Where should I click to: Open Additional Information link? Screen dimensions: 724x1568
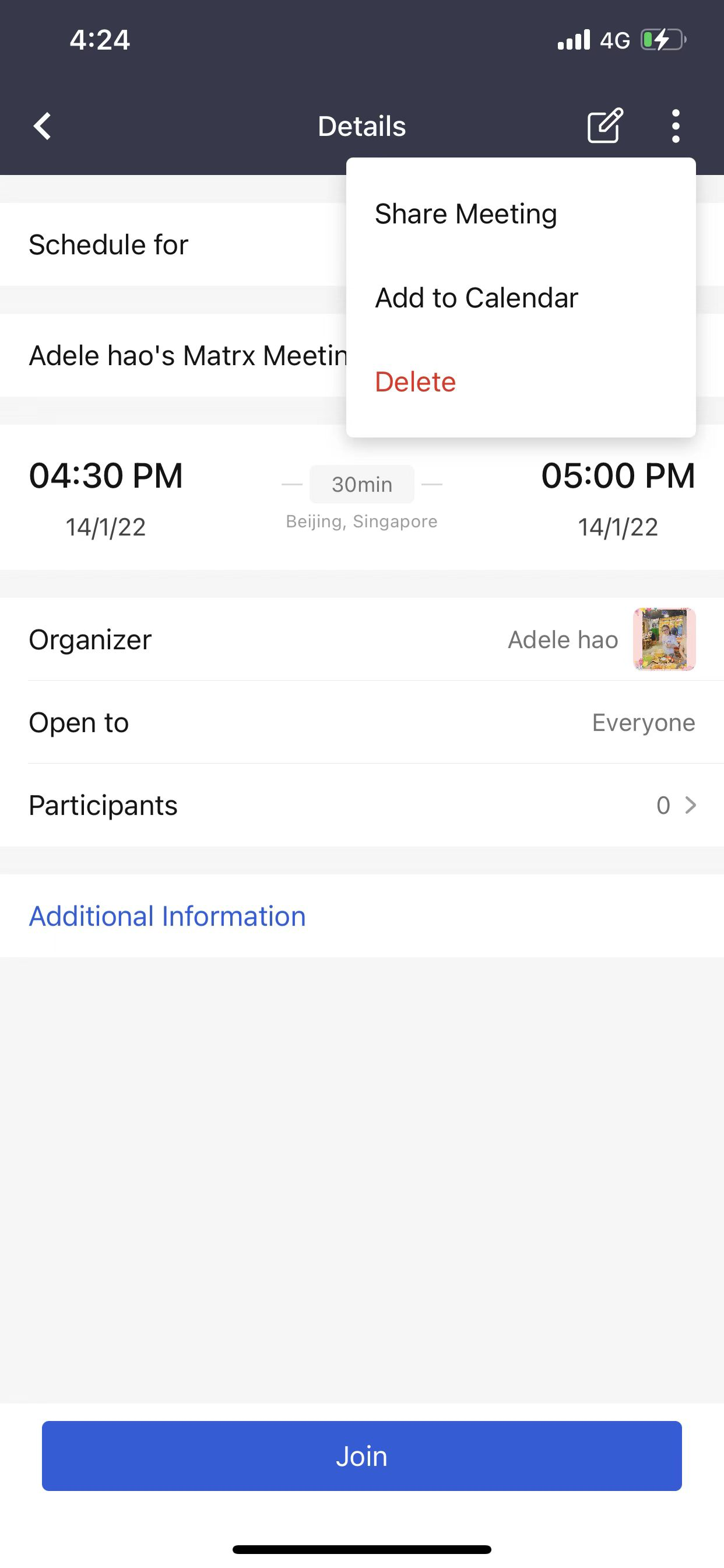(167, 916)
